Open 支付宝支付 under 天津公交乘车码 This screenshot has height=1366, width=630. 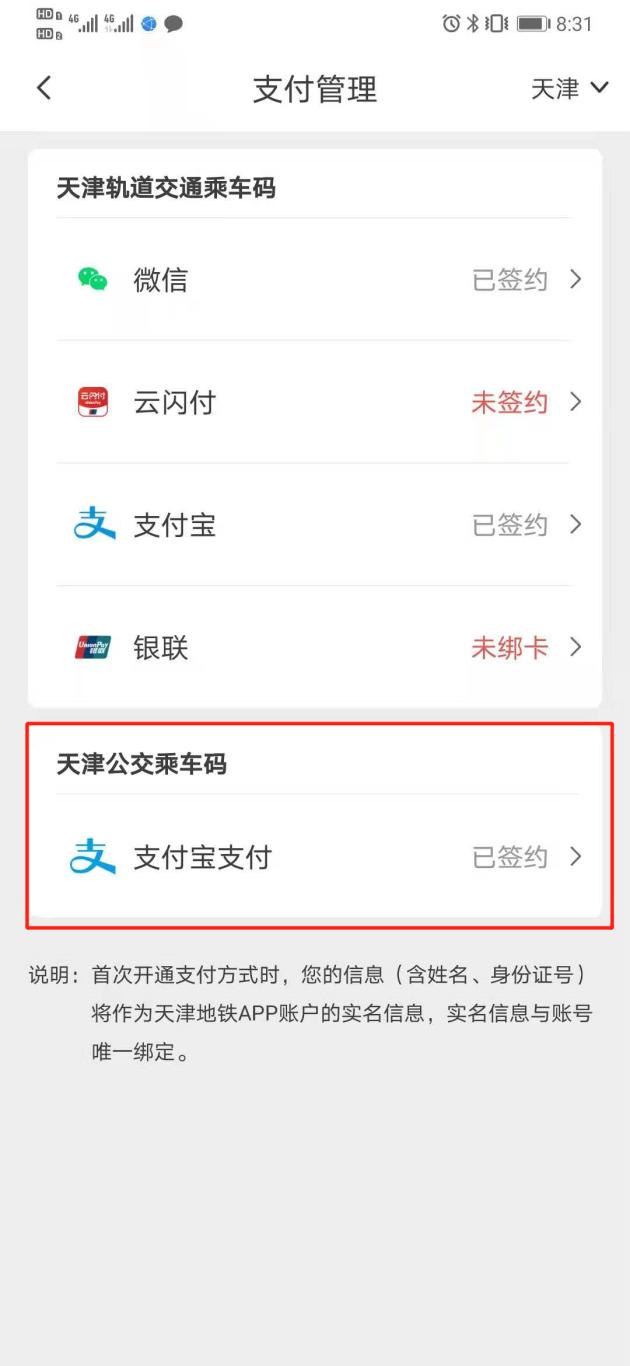click(315, 857)
